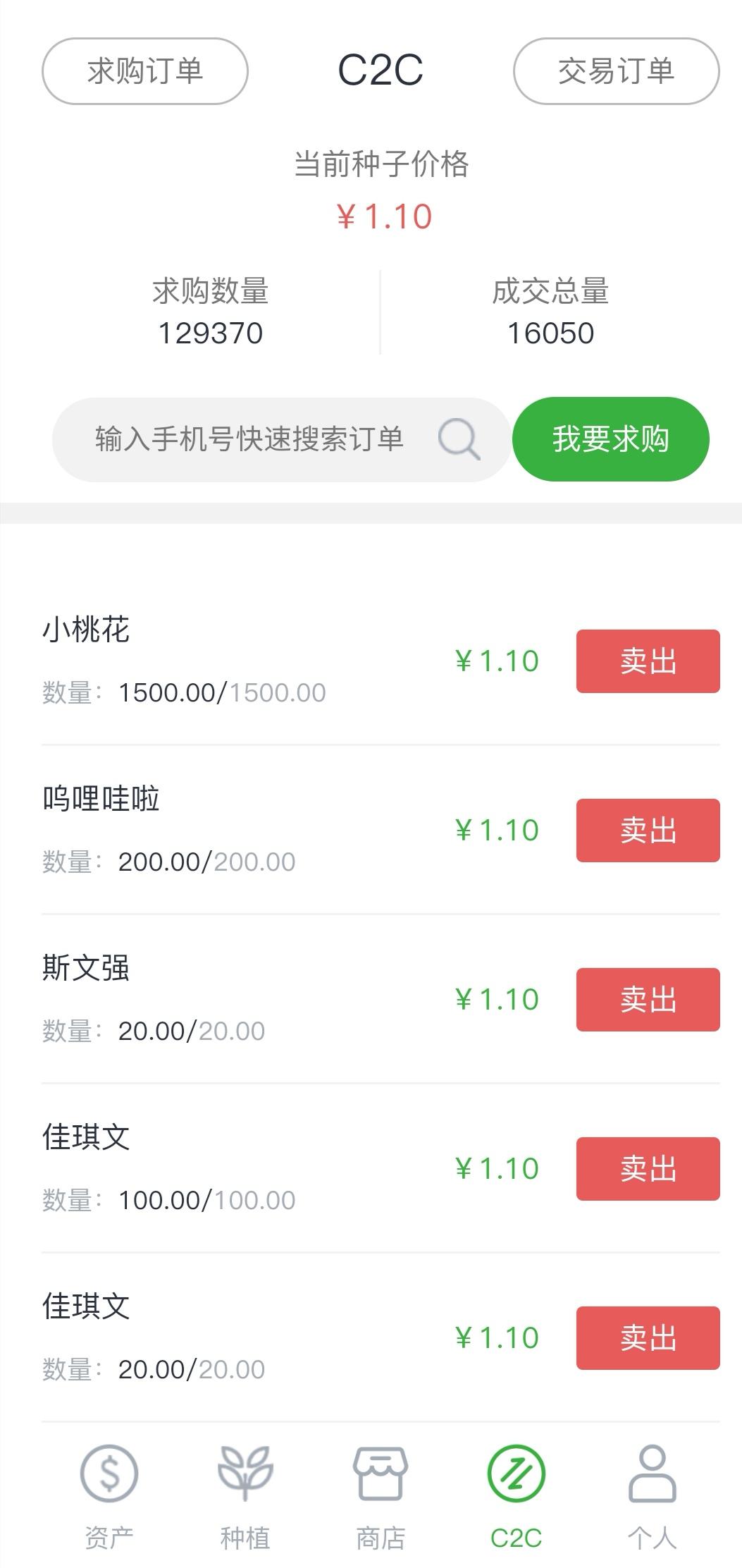Sell to 小桃花 via 卖出

point(648,661)
